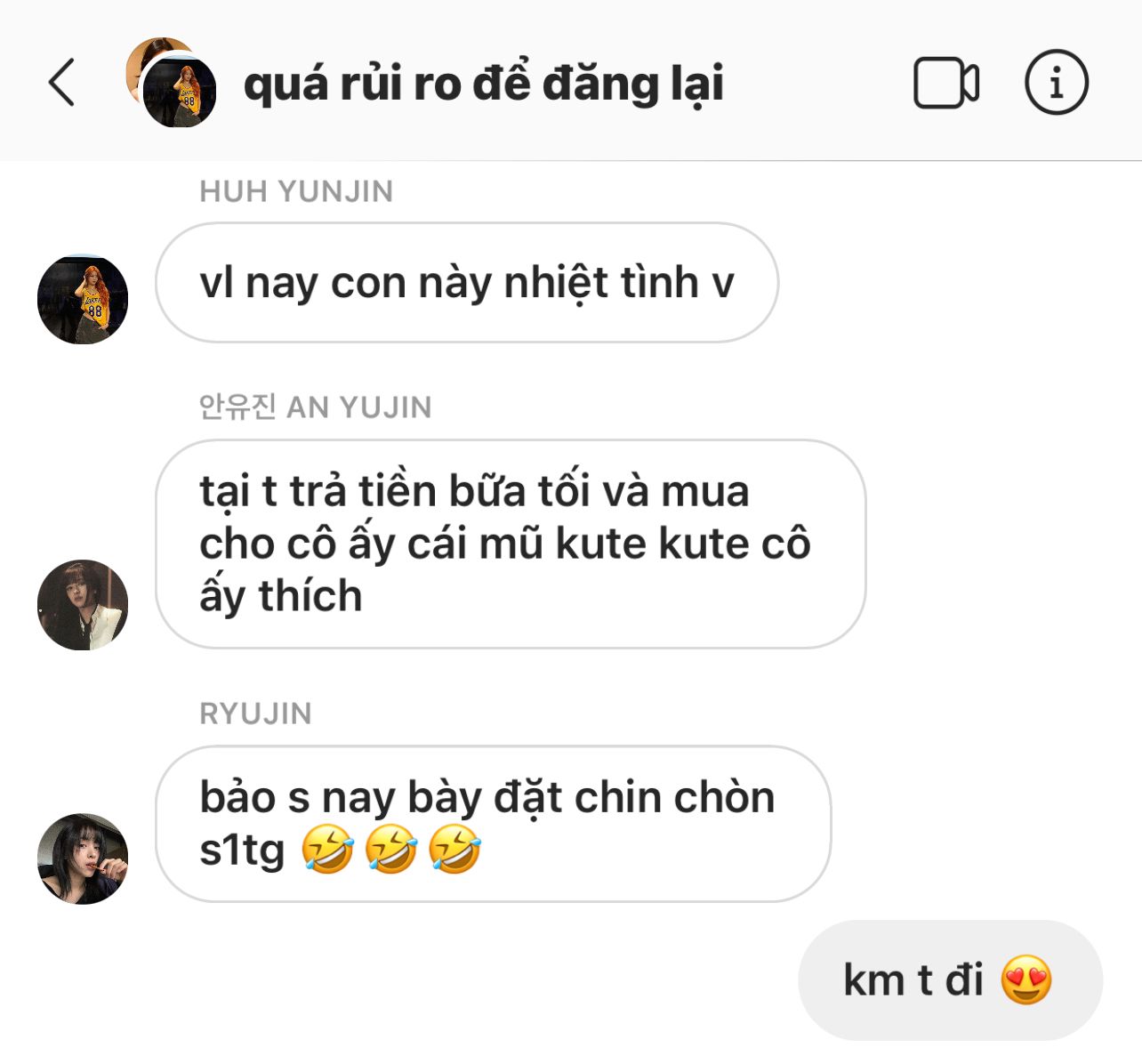This screenshot has width=1142, height=1064.
Task: View An Yujin's profile picture
Action: coord(83,605)
